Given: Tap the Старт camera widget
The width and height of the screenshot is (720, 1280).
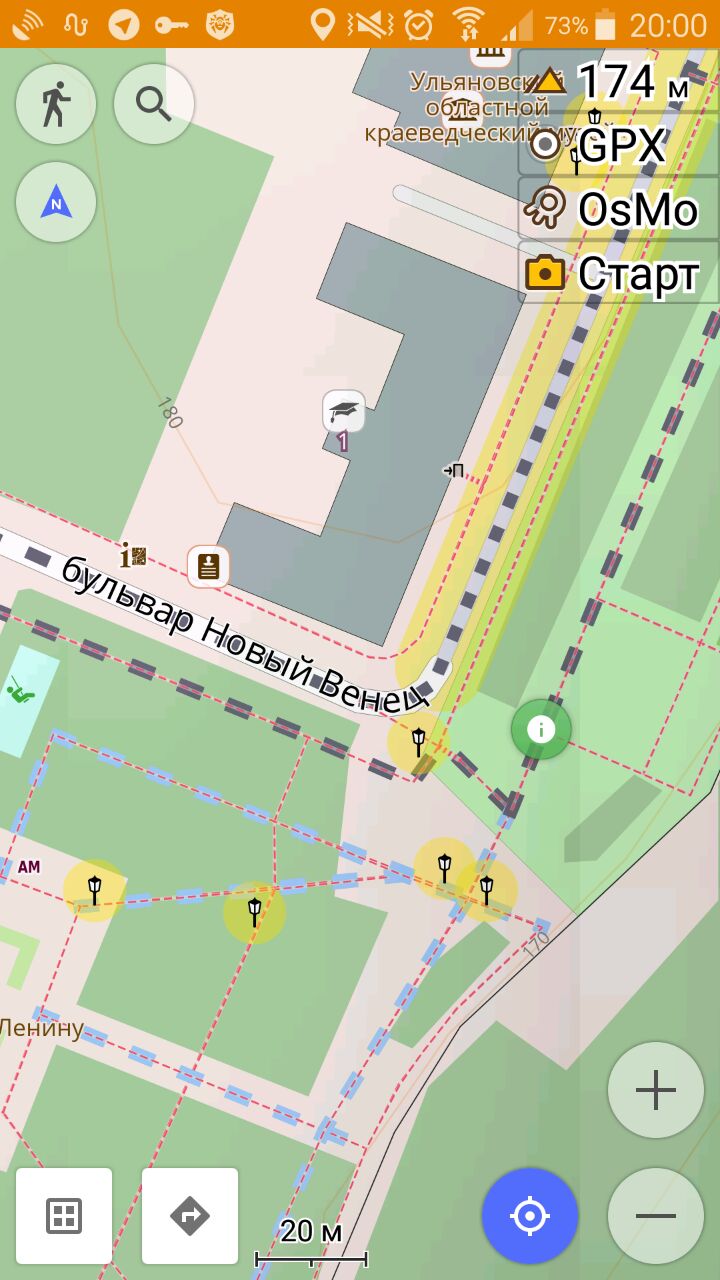Looking at the screenshot, I should [618, 272].
